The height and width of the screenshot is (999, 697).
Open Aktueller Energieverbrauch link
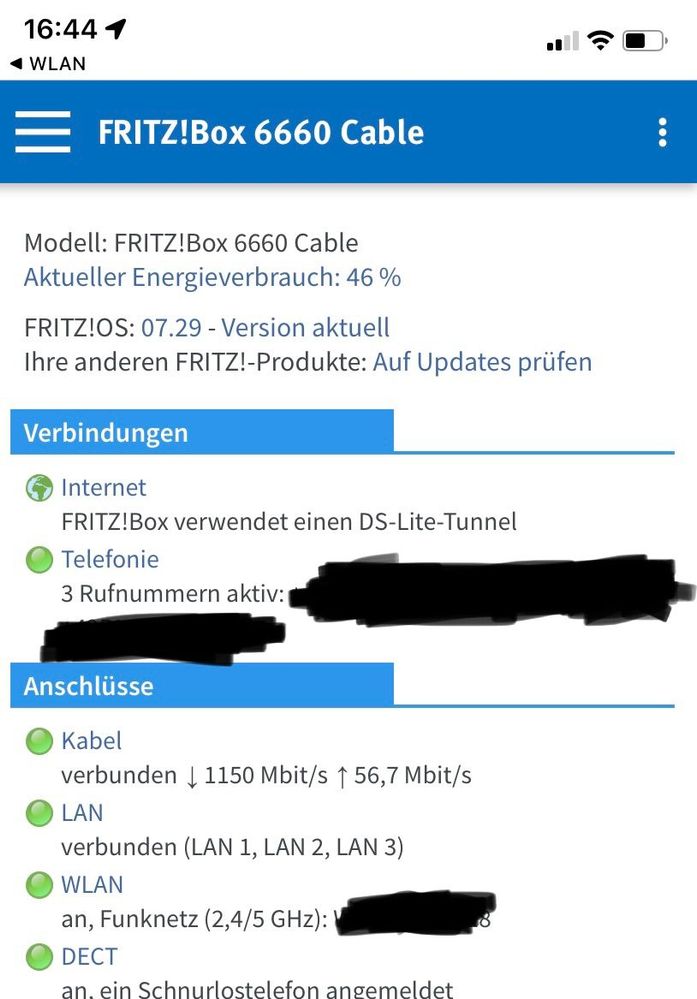click(x=212, y=277)
